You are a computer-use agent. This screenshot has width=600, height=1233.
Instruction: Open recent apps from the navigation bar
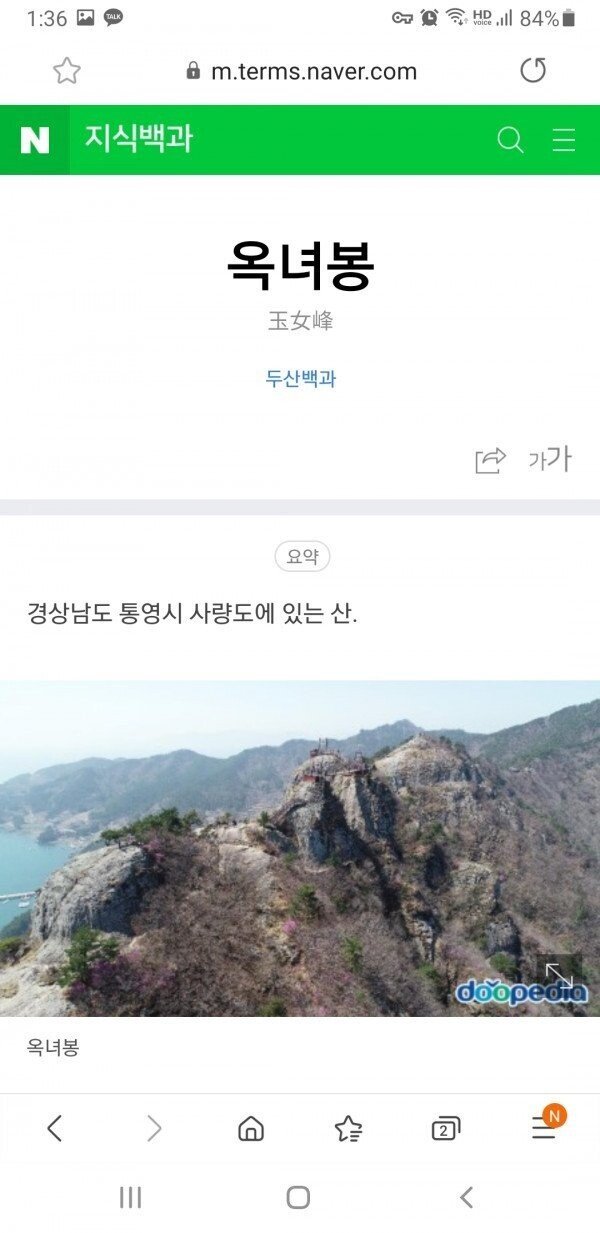[130, 1197]
